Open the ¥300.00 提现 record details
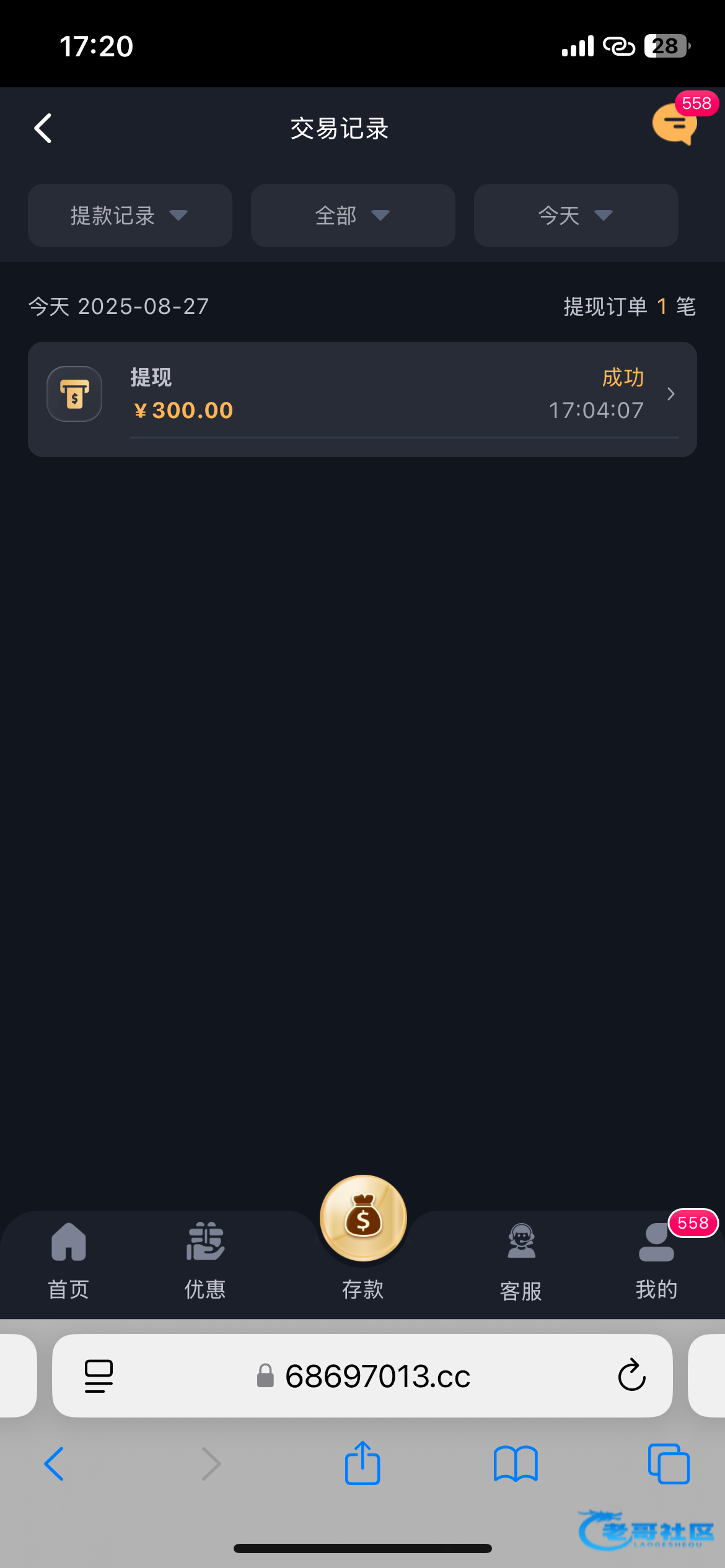 click(x=362, y=395)
